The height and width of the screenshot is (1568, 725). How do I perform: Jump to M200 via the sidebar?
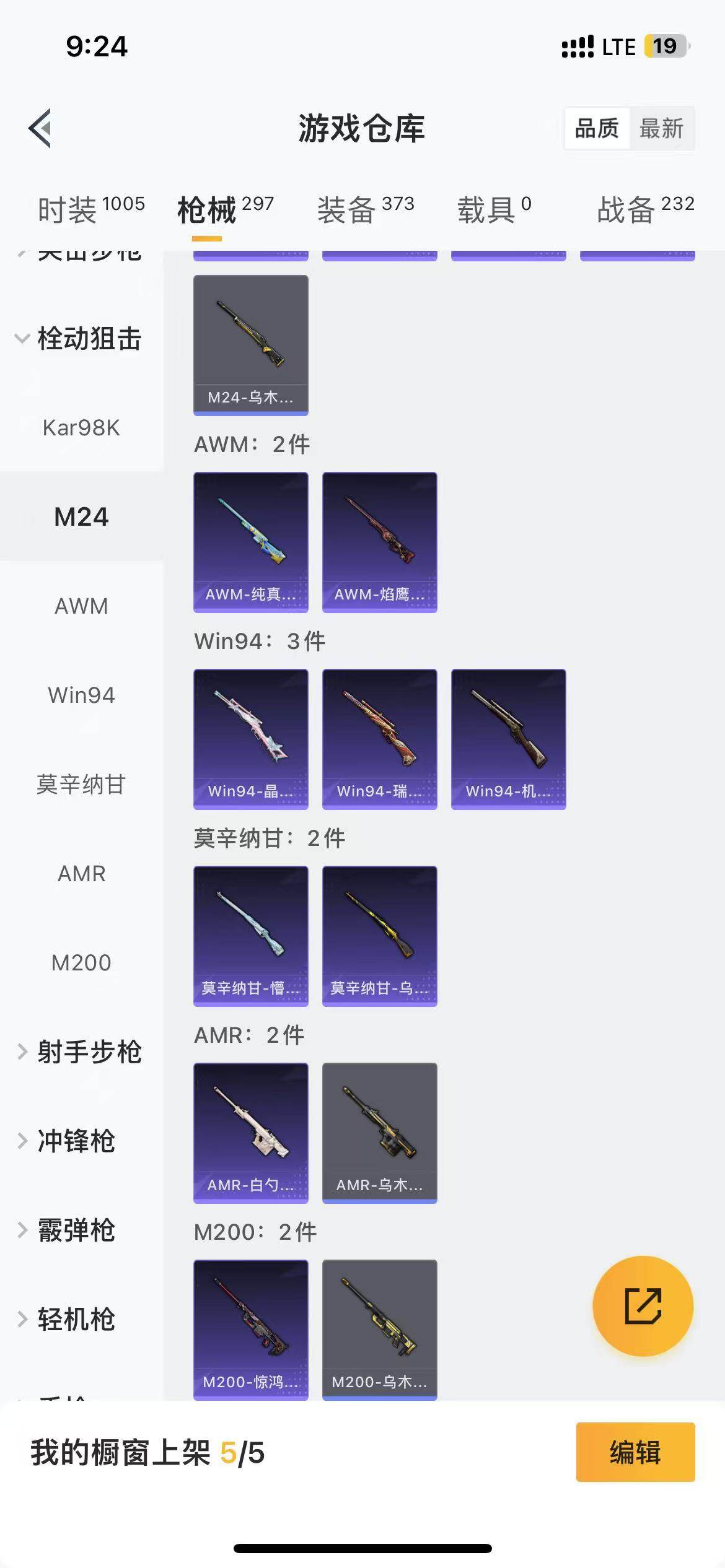pyautogui.click(x=80, y=962)
